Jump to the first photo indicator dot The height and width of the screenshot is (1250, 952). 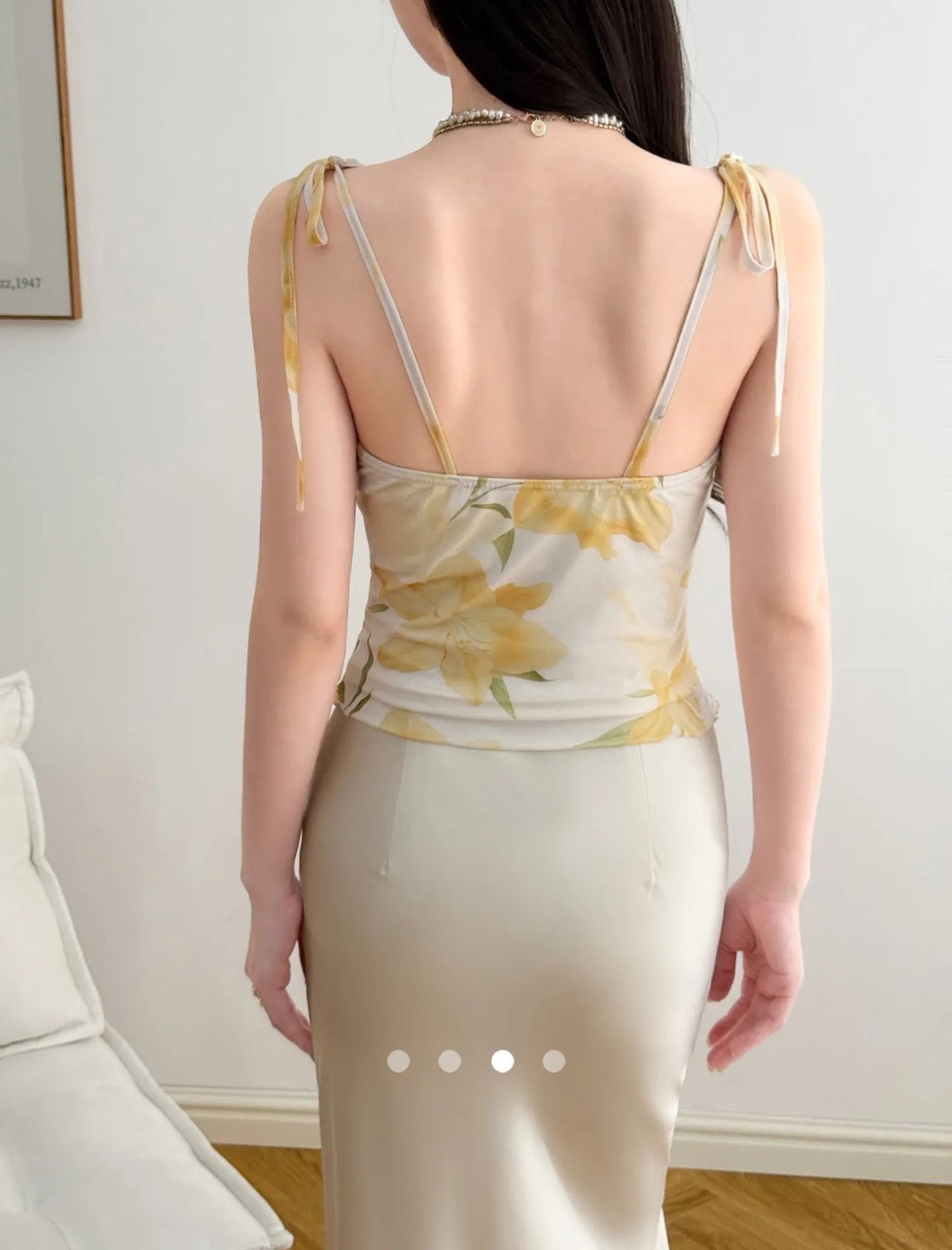coord(398,1060)
